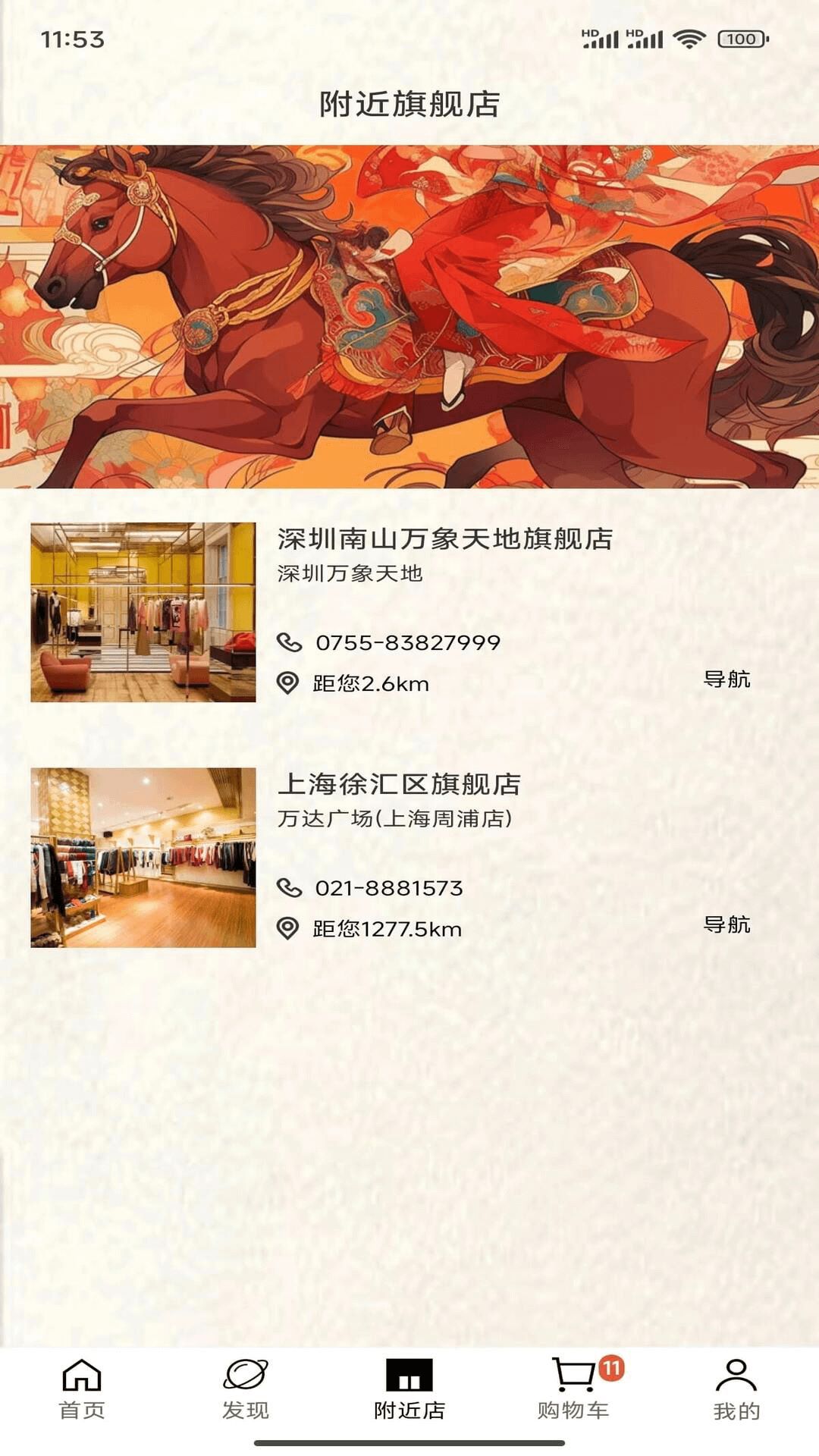Open 深圳南山万象天地旗舰店 store photo
This screenshot has height=1456, width=819.
[143, 612]
